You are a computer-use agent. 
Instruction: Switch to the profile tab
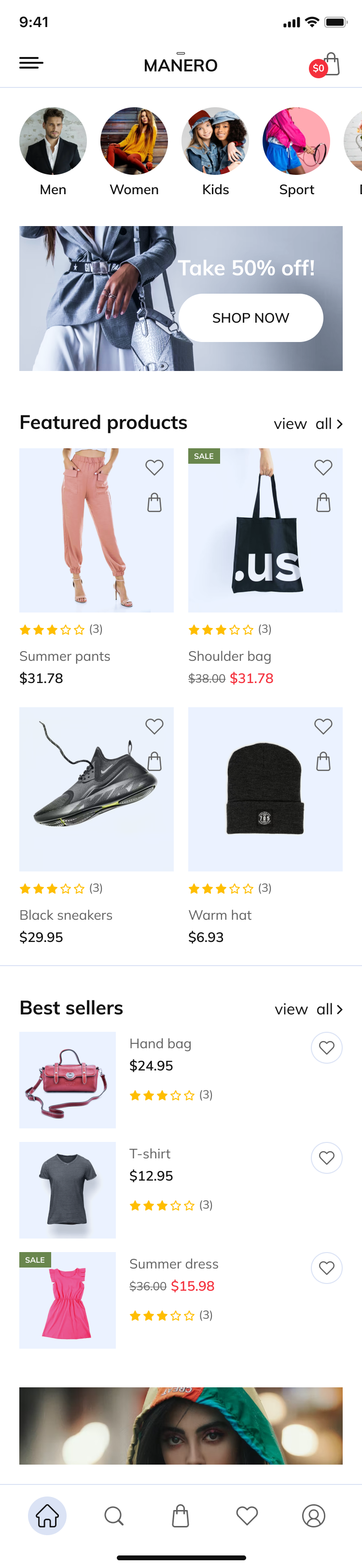tap(313, 1516)
